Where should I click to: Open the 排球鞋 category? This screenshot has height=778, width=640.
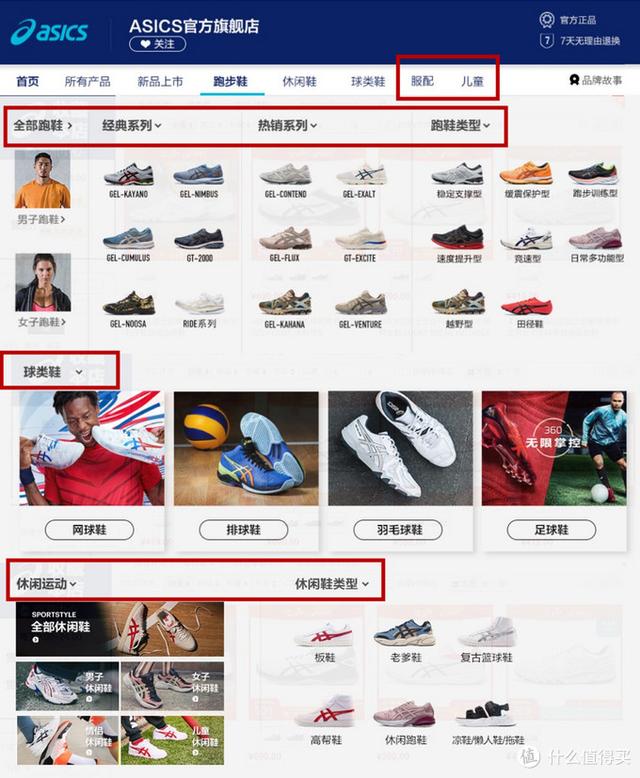click(243, 530)
